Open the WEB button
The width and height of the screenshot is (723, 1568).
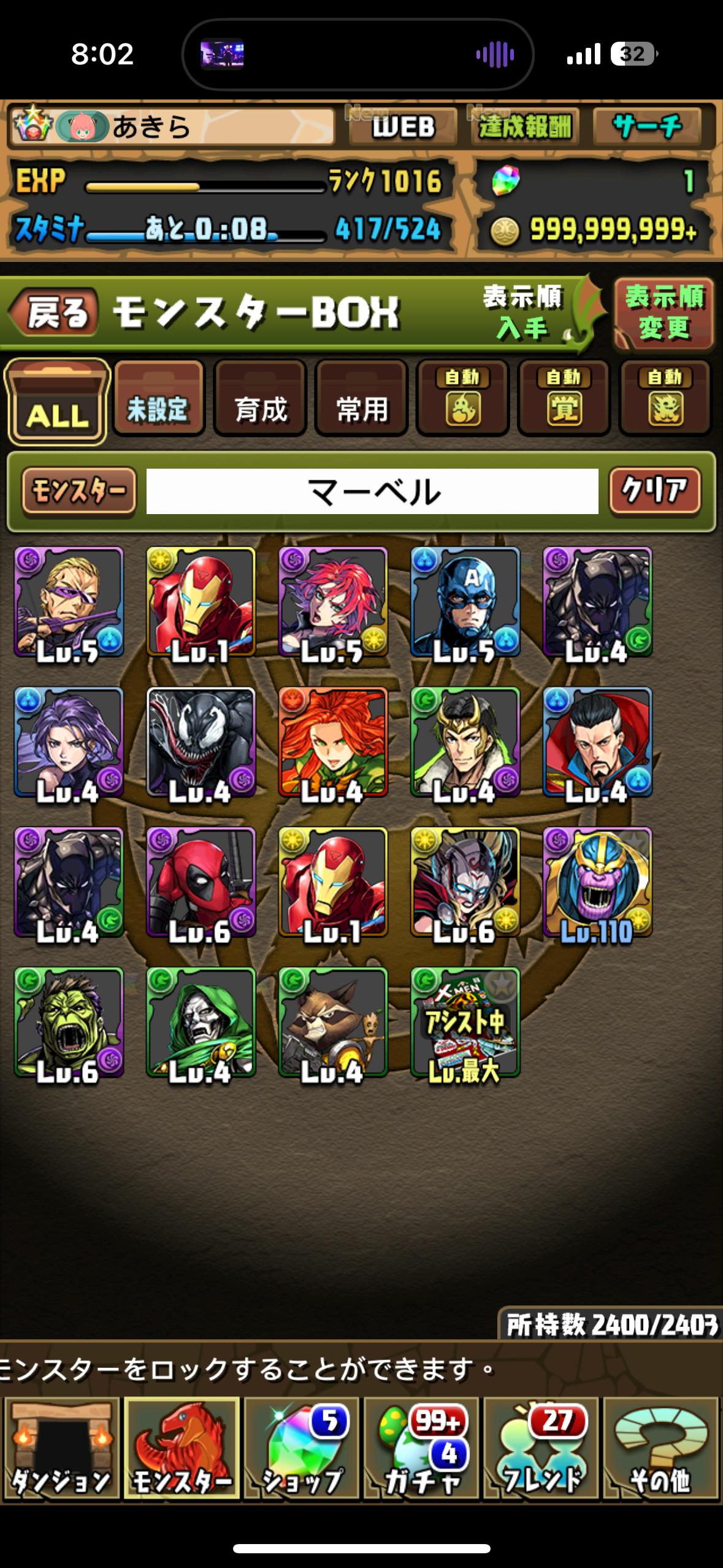pos(404,127)
